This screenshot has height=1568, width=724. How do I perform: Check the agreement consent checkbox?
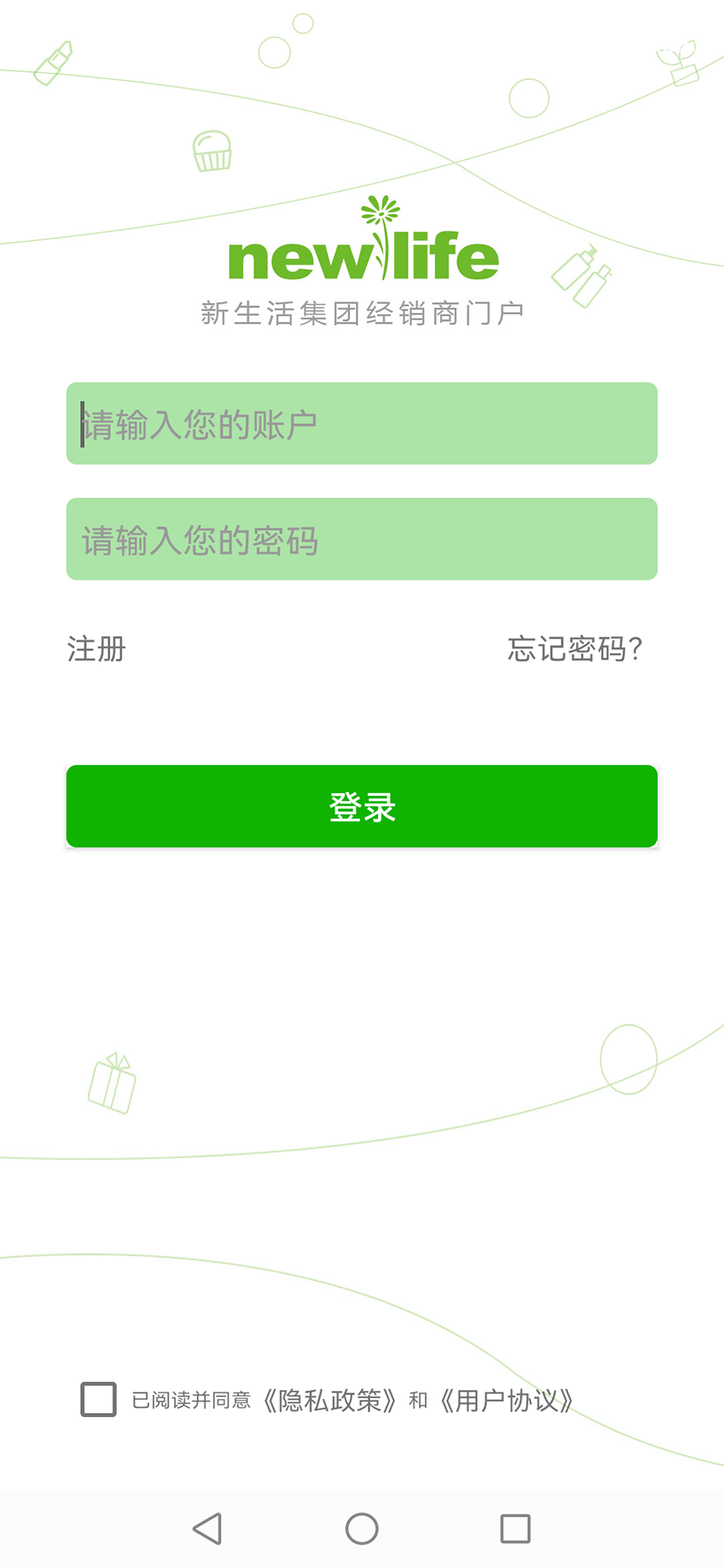coord(99,1400)
